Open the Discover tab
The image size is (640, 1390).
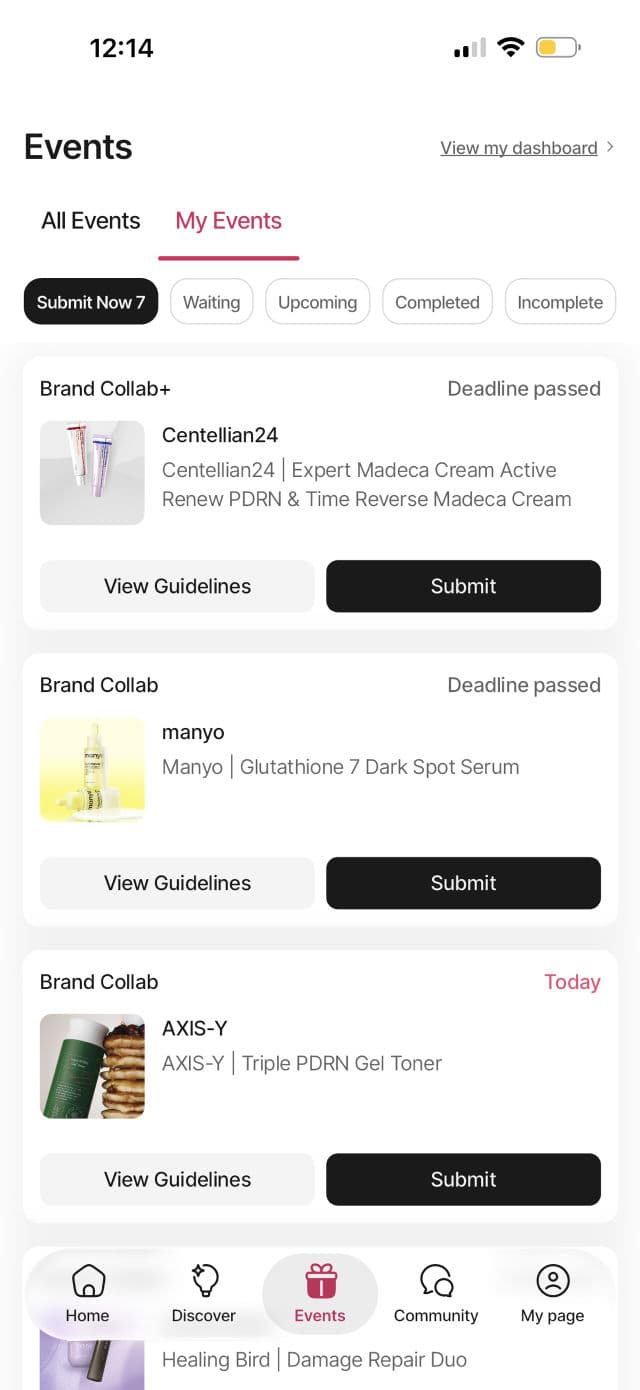click(204, 1293)
